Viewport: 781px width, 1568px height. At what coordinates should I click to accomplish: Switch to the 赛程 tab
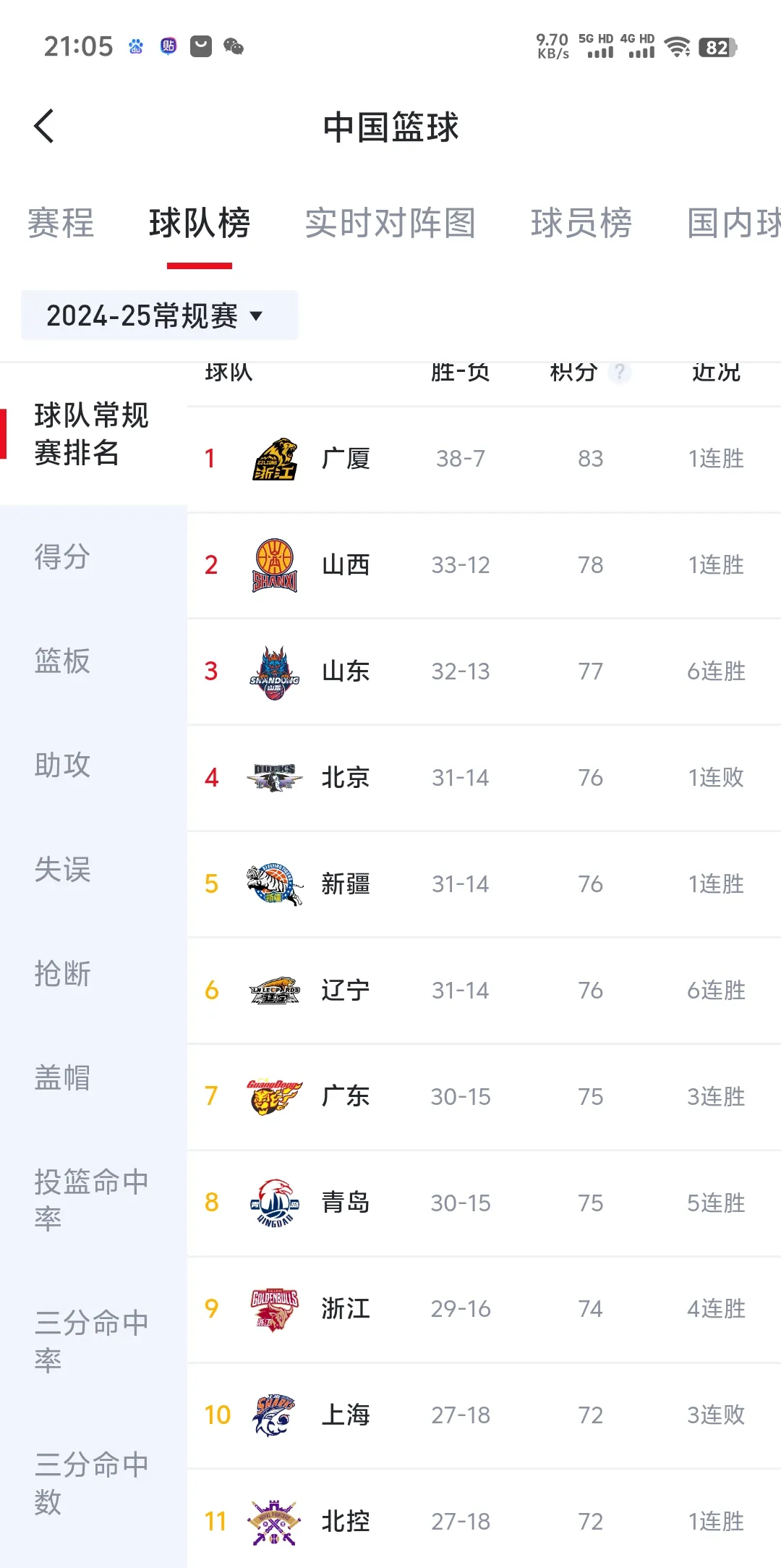[61, 223]
